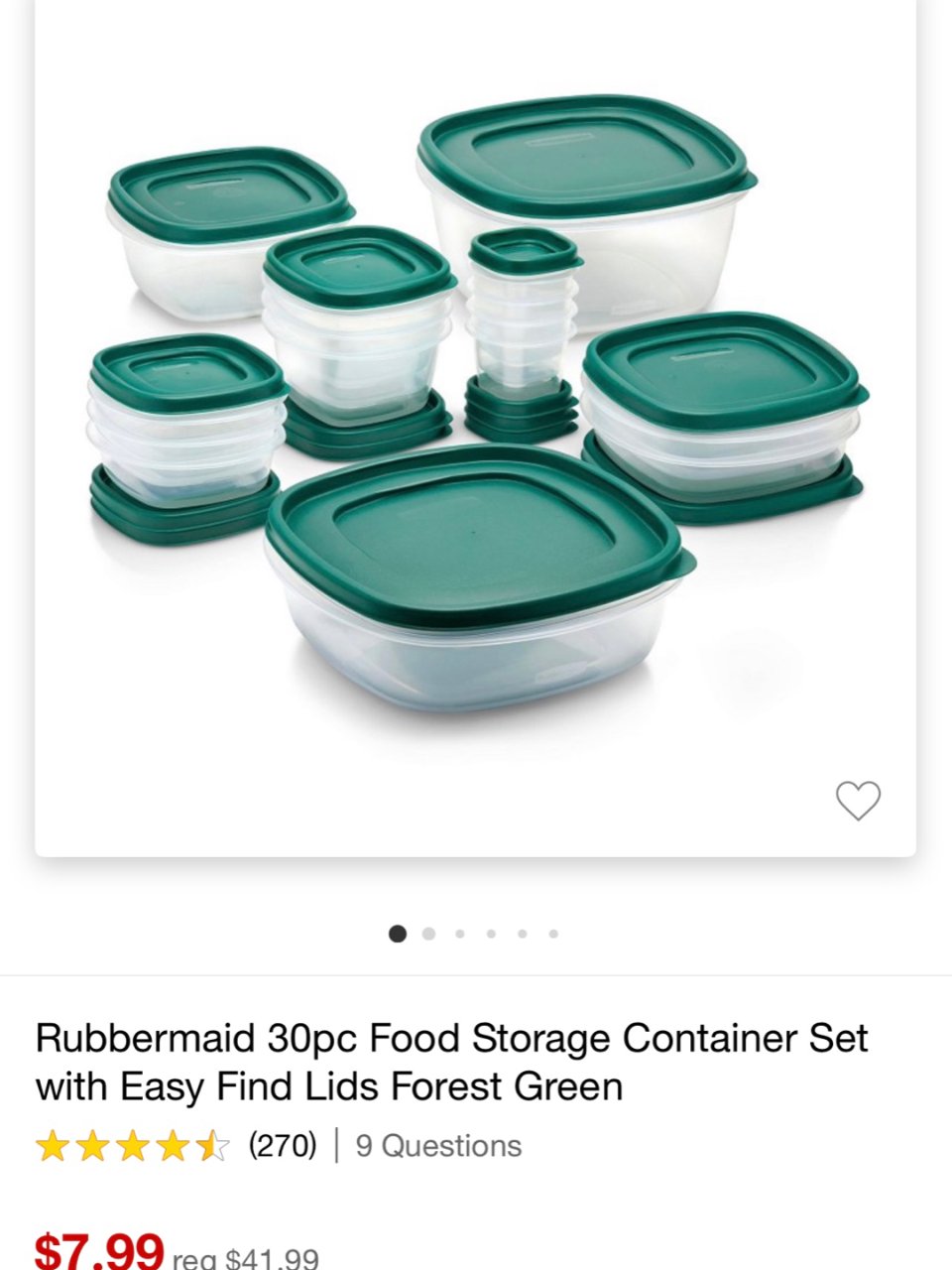Tap the first star in the rating

(58, 1145)
